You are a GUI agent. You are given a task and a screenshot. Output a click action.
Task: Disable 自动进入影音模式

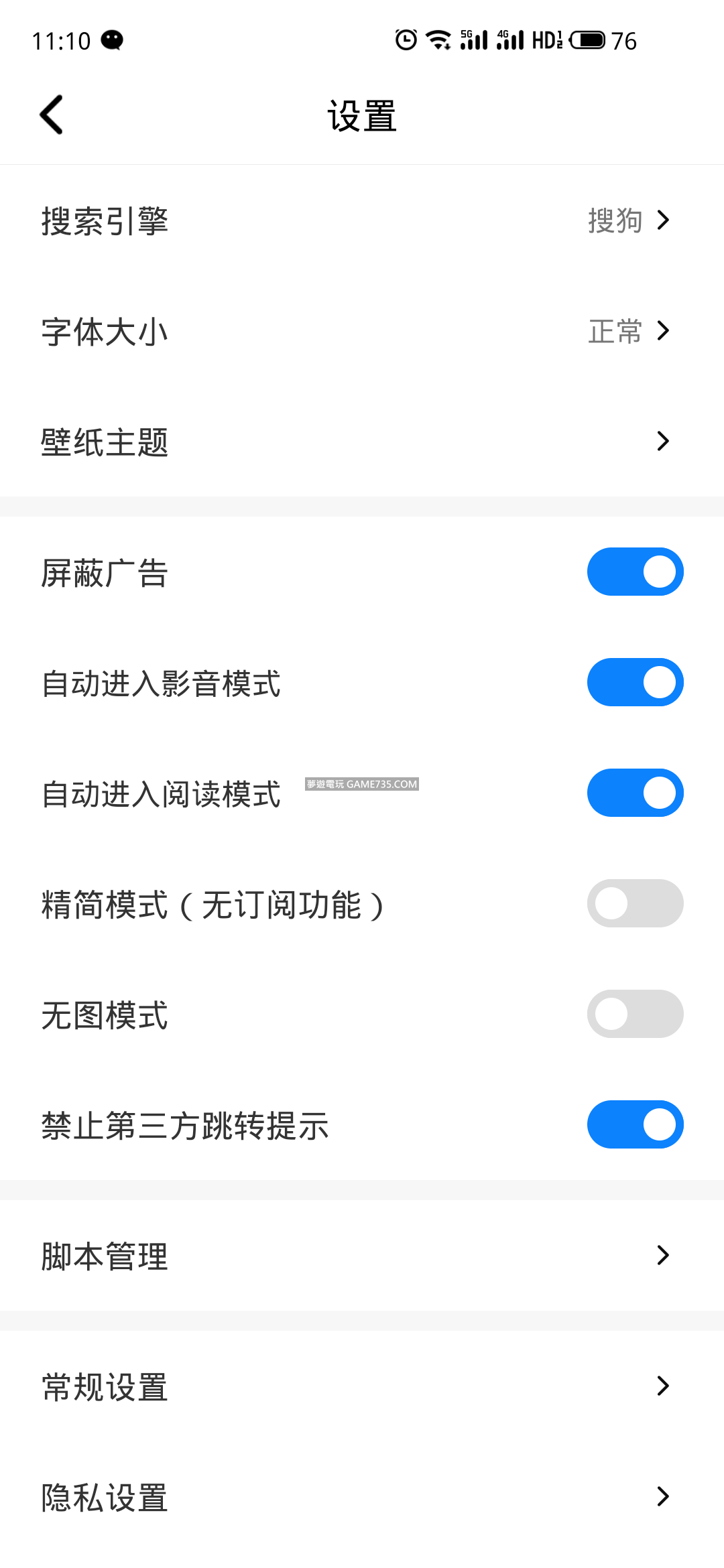point(635,682)
